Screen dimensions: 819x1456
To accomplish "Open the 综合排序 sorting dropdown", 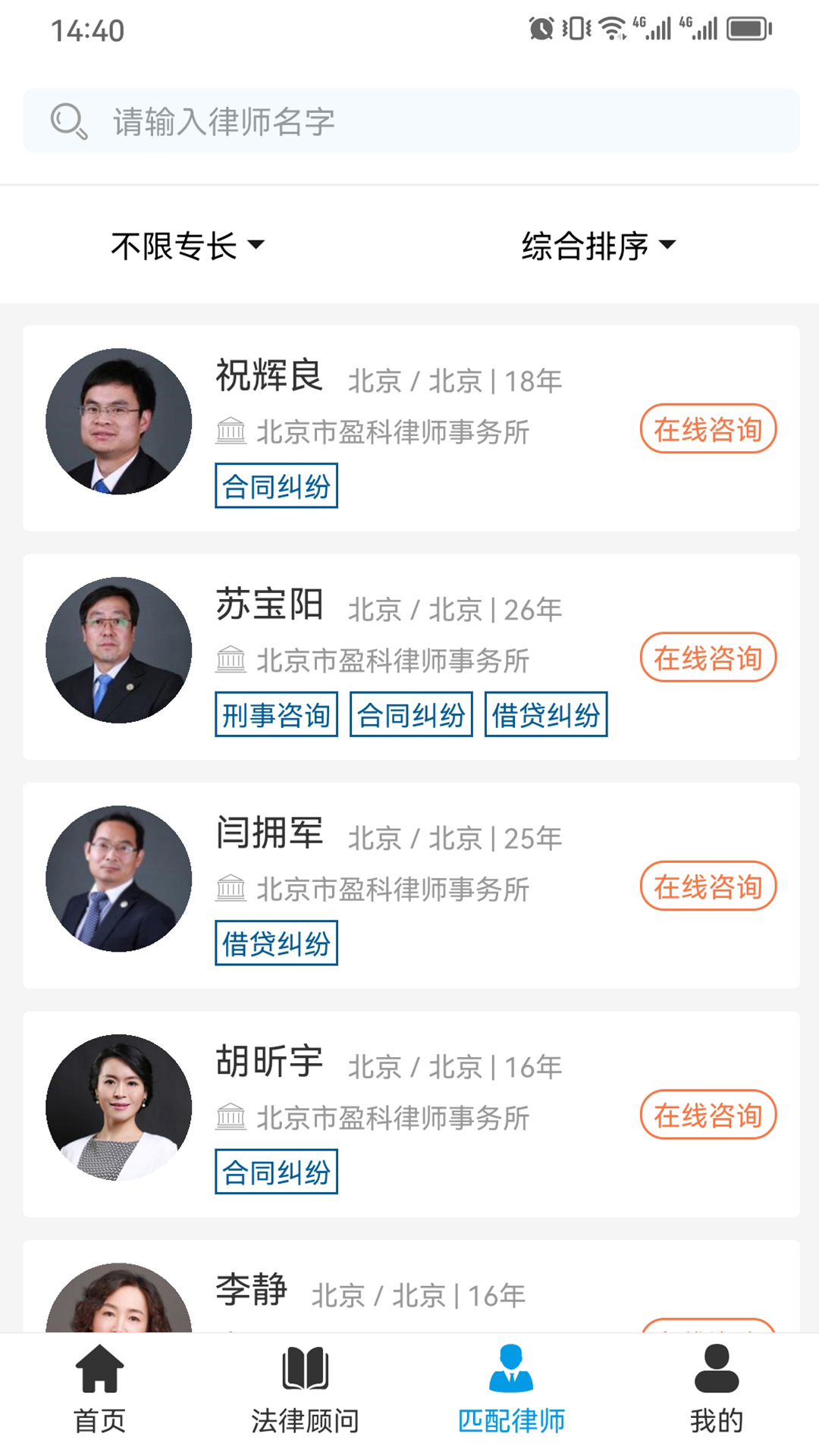I will [x=598, y=246].
